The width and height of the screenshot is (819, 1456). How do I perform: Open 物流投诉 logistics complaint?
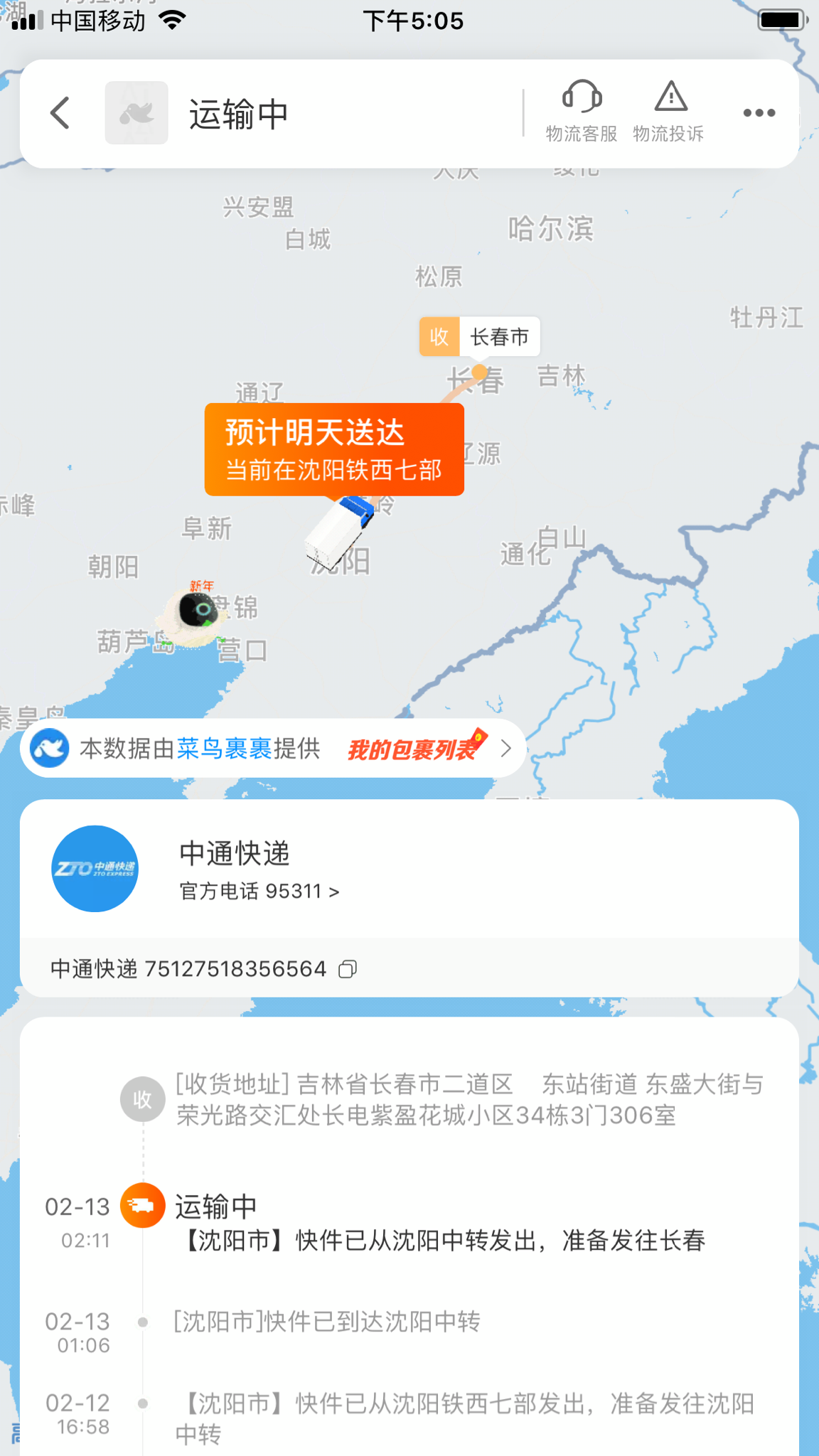tap(669, 112)
